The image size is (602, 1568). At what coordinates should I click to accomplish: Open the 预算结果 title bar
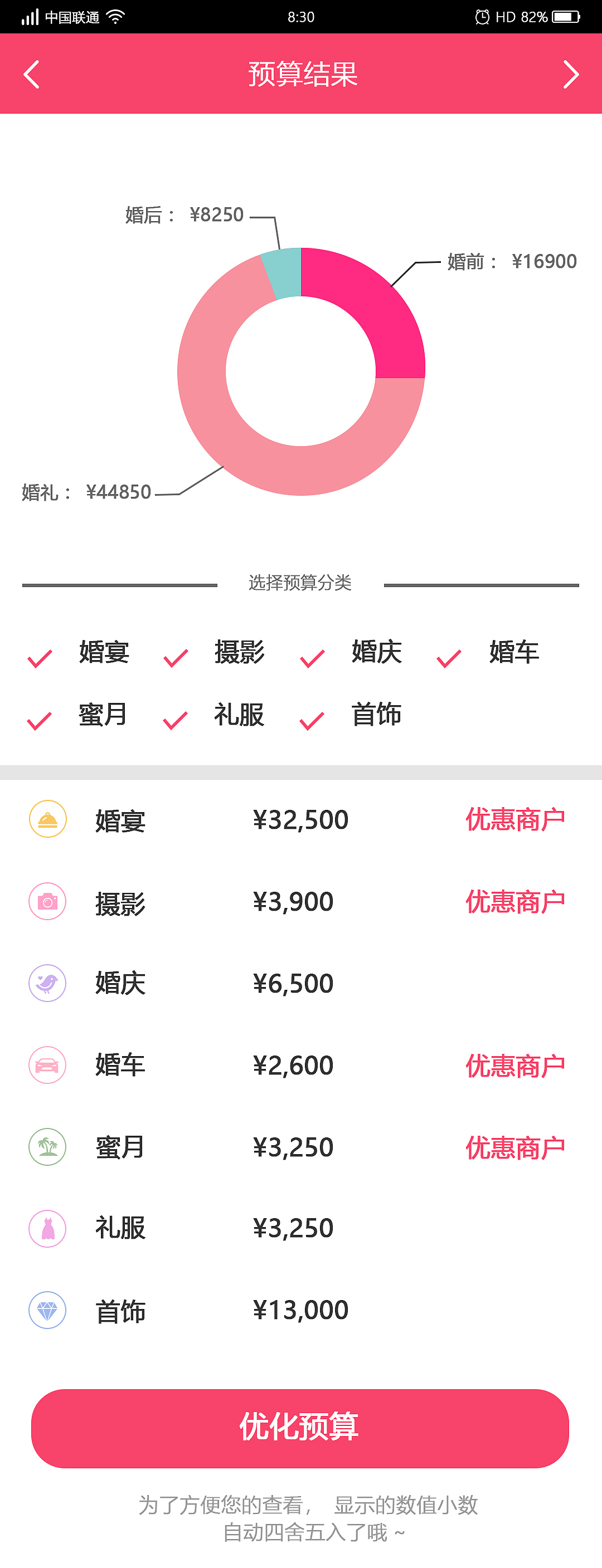click(x=301, y=74)
